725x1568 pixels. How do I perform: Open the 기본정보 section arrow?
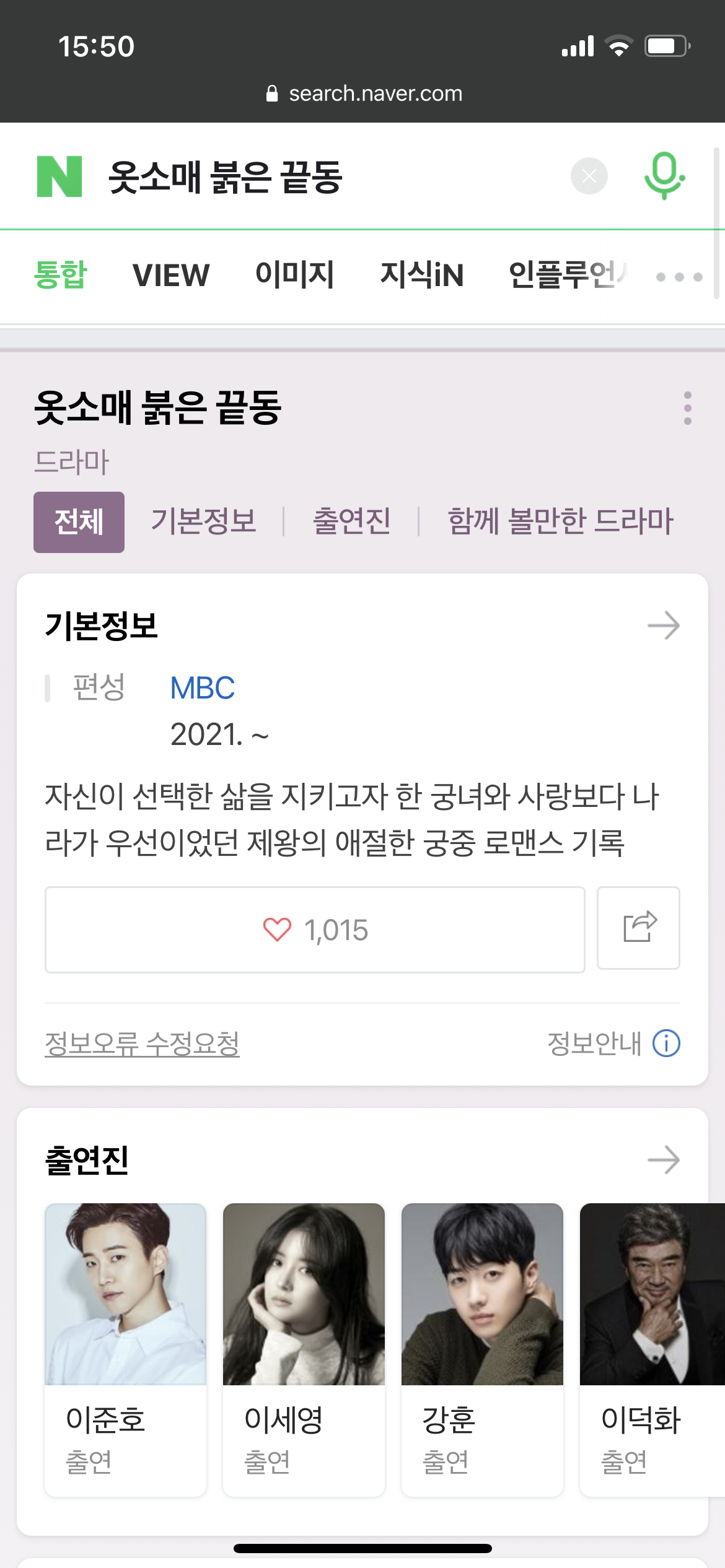pyautogui.click(x=665, y=626)
